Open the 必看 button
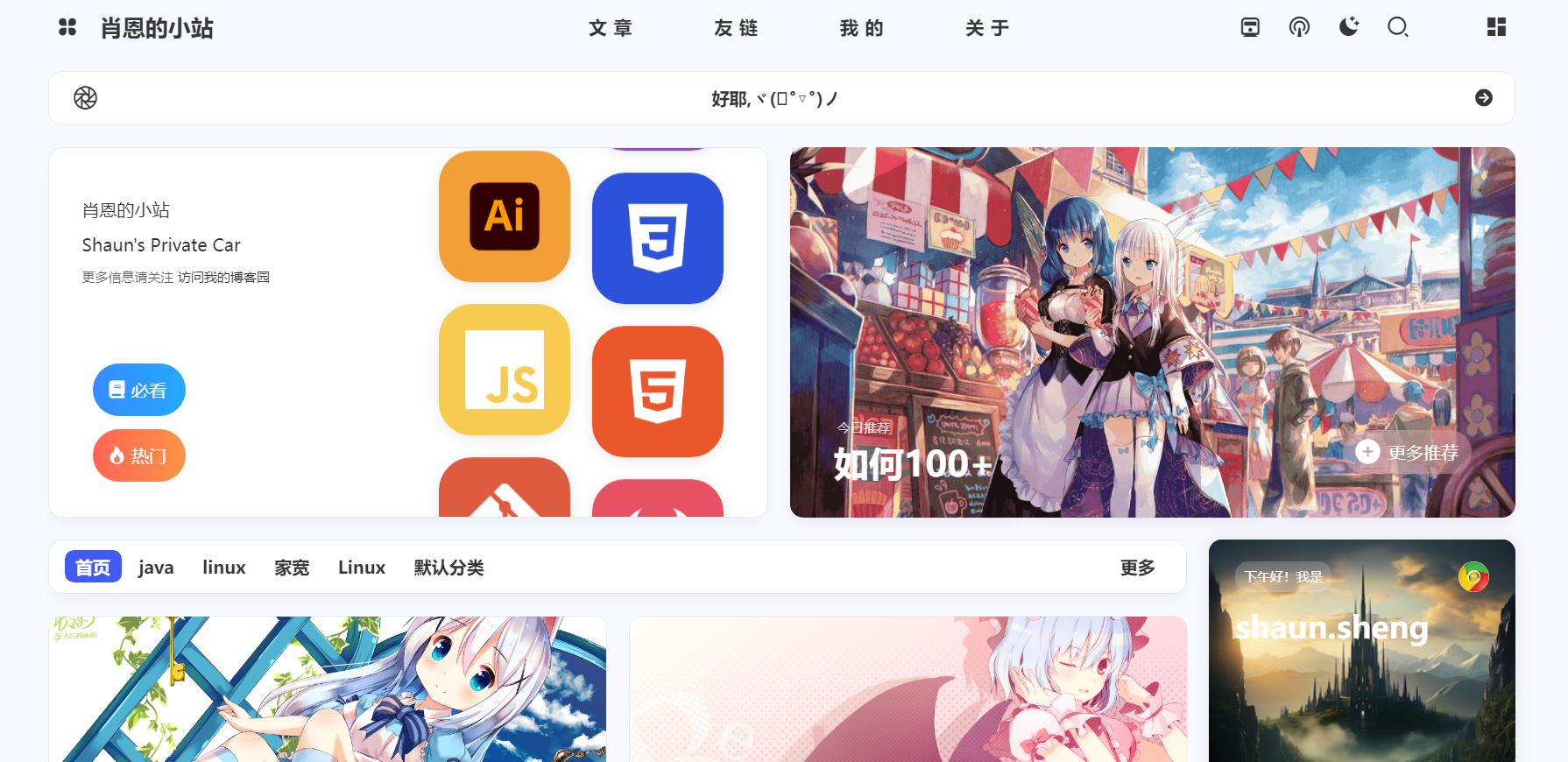This screenshot has height=762, width=1568. pyautogui.click(x=138, y=390)
